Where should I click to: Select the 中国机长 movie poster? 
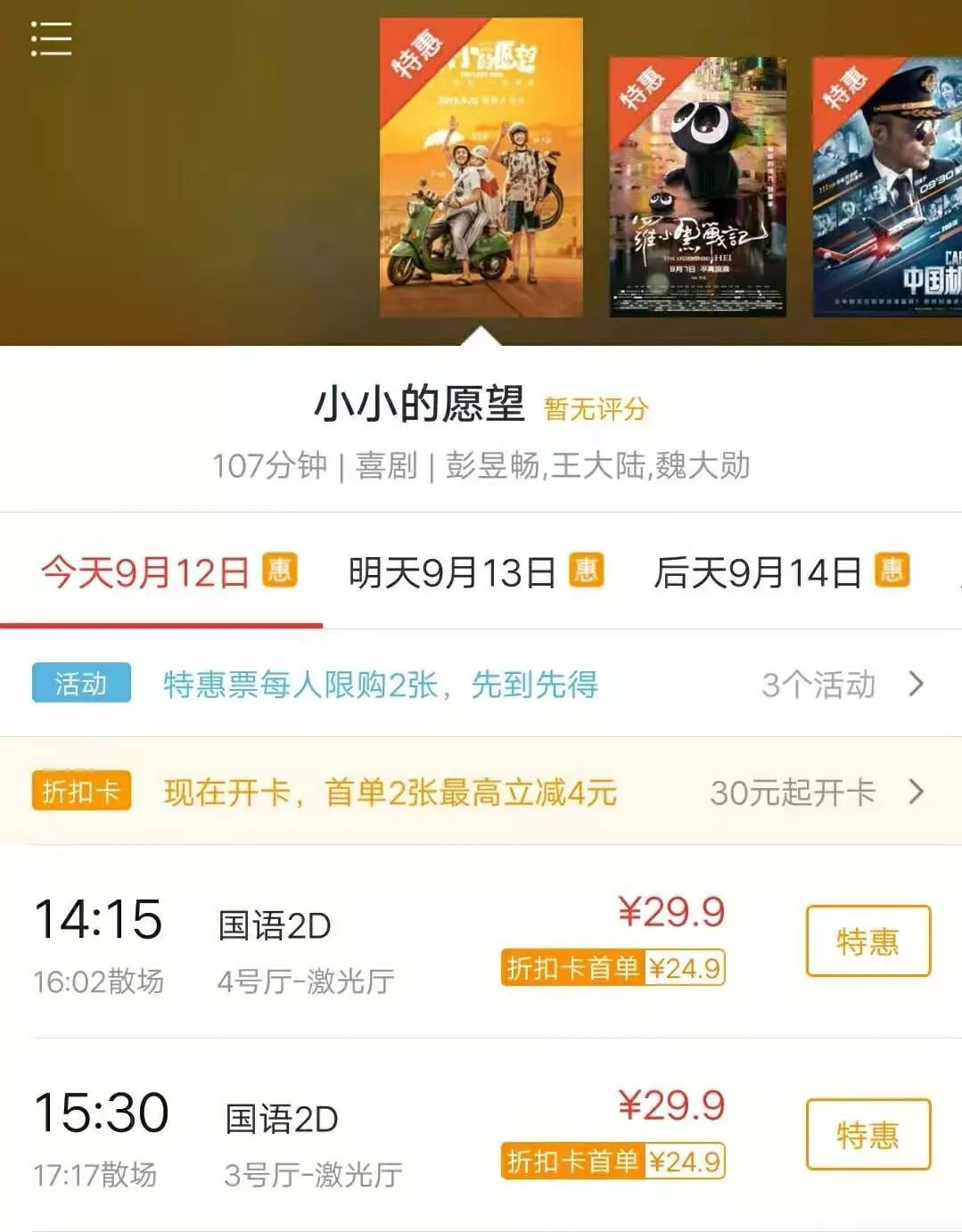[x=887, y=187]
